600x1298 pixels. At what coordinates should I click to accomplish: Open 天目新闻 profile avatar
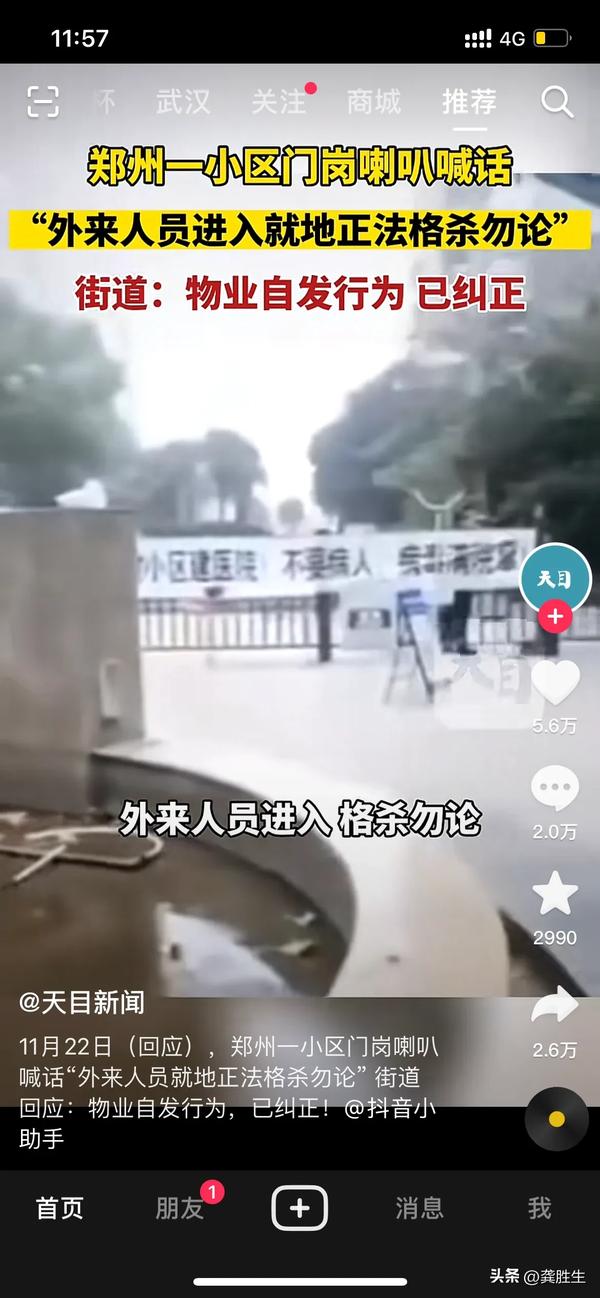pyautogui.click(x=554, y=579)
